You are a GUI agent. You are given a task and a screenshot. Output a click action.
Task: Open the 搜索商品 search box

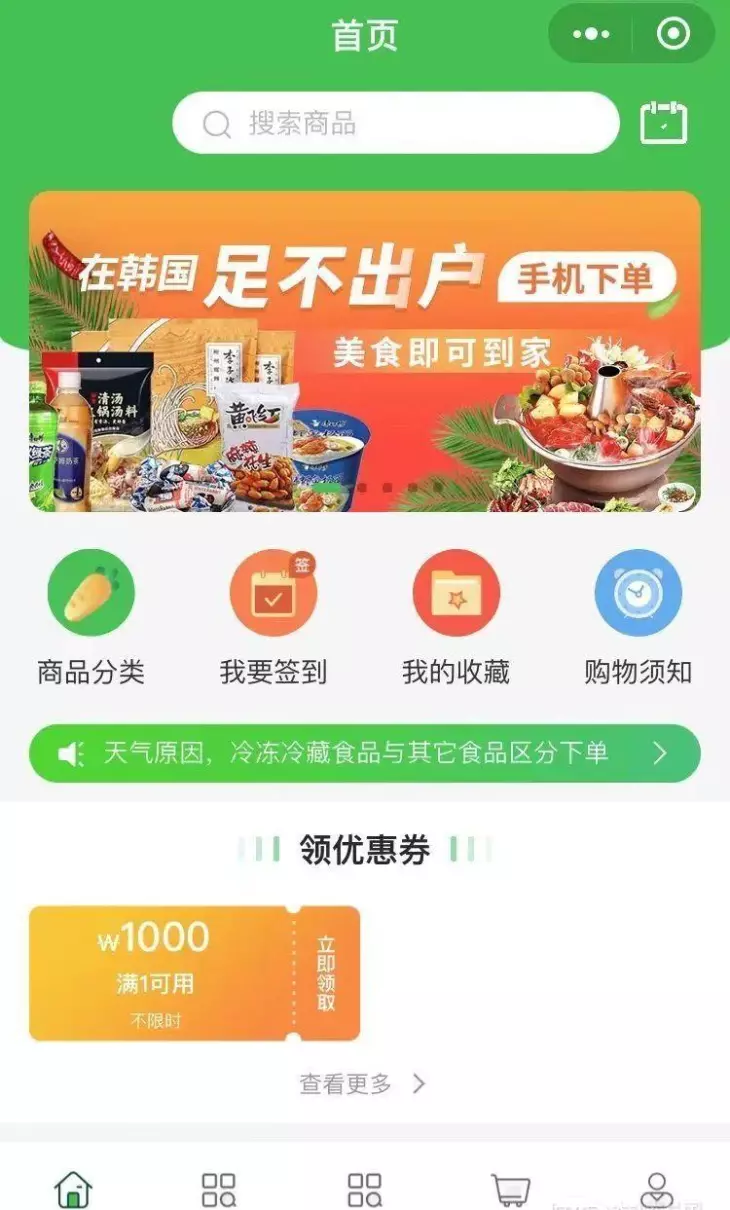point(396,123)
